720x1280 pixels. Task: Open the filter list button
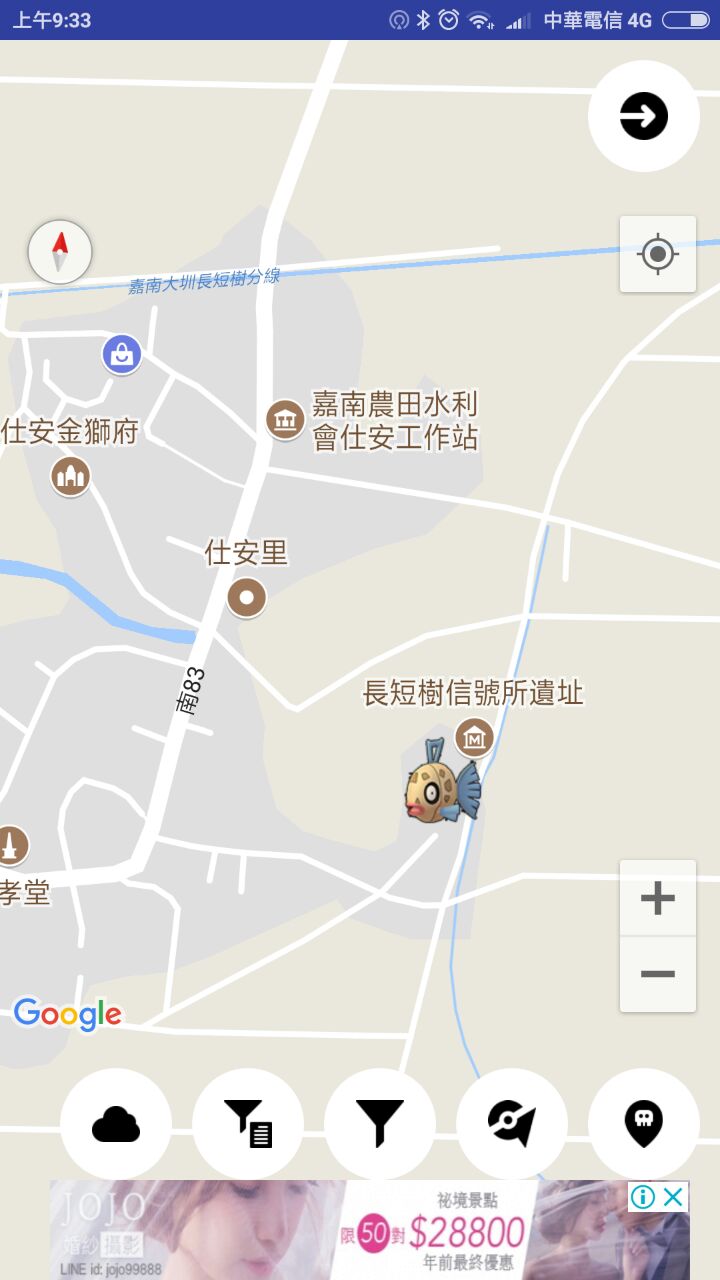coord(248,1124)
